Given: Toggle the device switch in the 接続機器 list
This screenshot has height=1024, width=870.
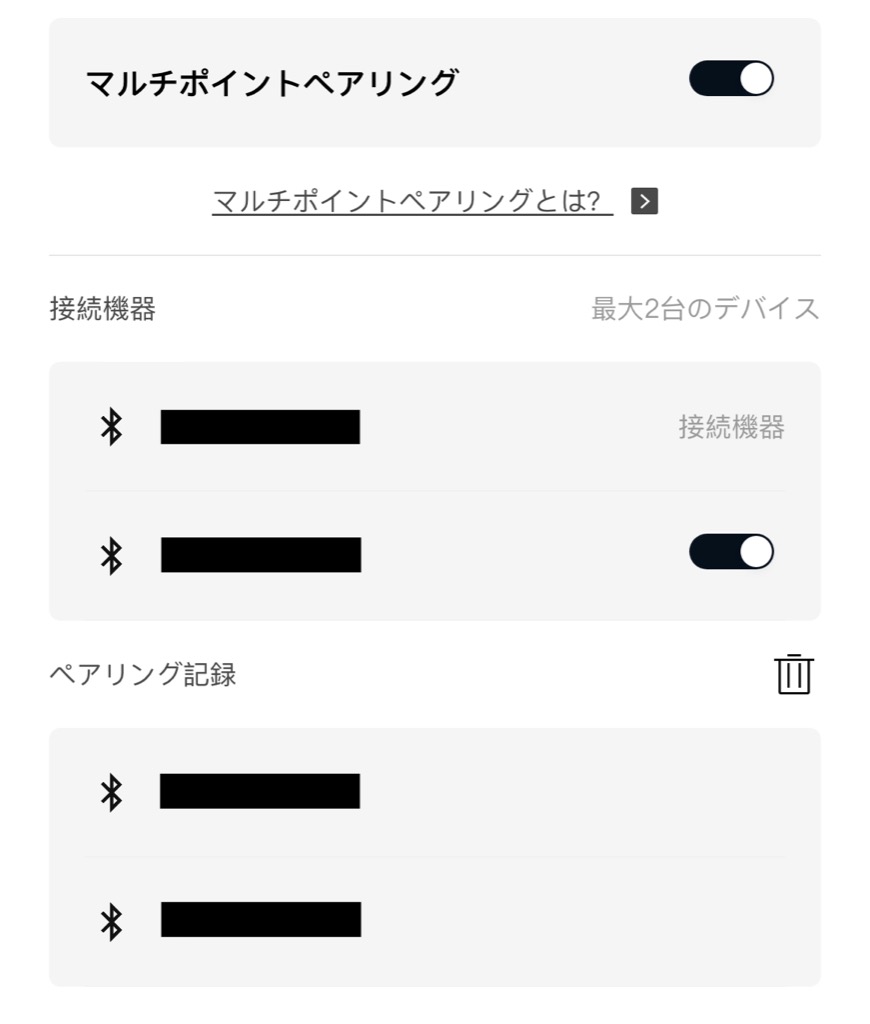Looking at the screenshot, I should pyautogui.click(x=731, y=552).
